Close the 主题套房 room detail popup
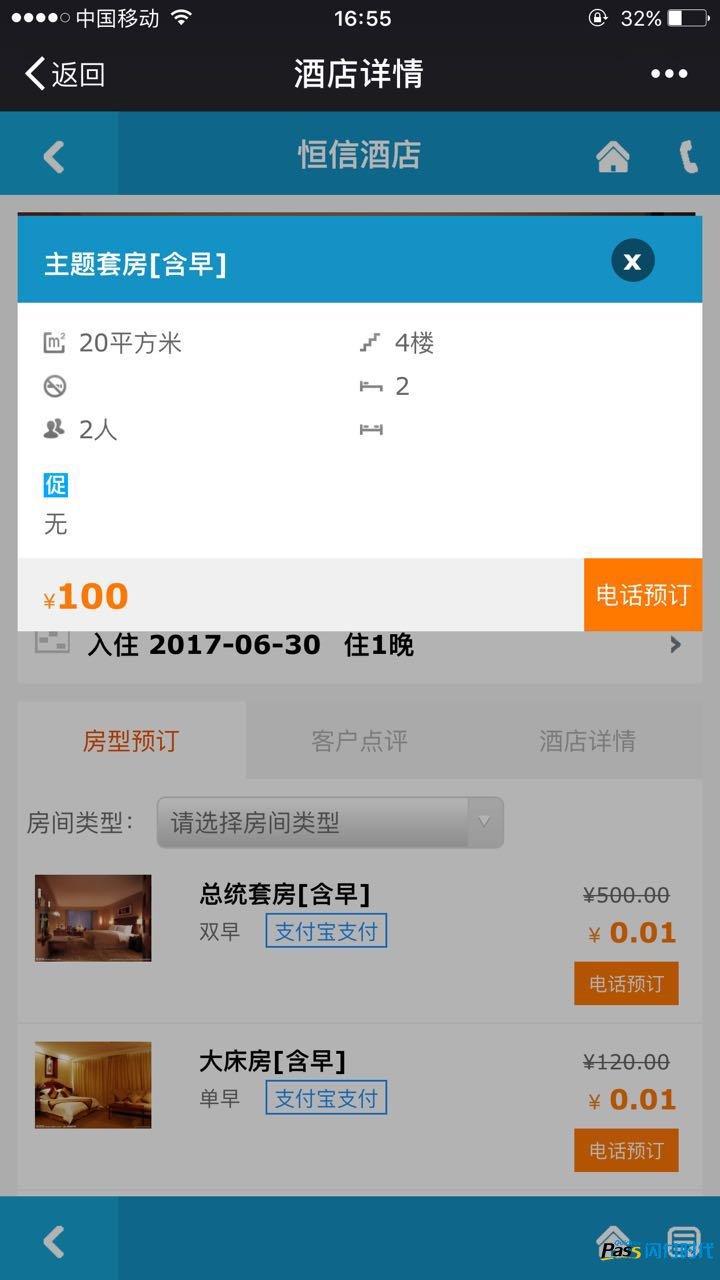This screenshot has width=720, height=1280. point(632,262)
